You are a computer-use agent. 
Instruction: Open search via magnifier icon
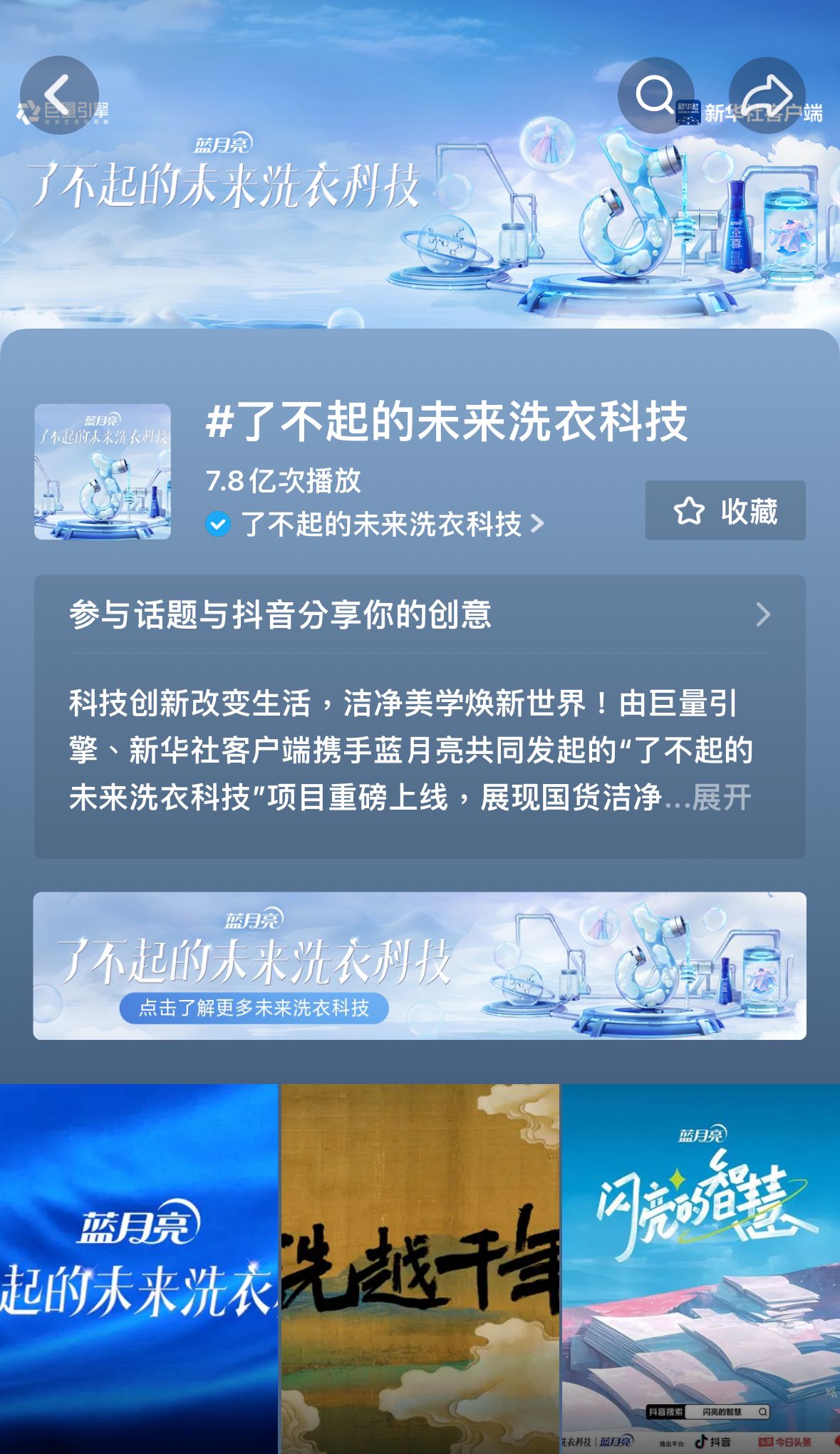655,95
